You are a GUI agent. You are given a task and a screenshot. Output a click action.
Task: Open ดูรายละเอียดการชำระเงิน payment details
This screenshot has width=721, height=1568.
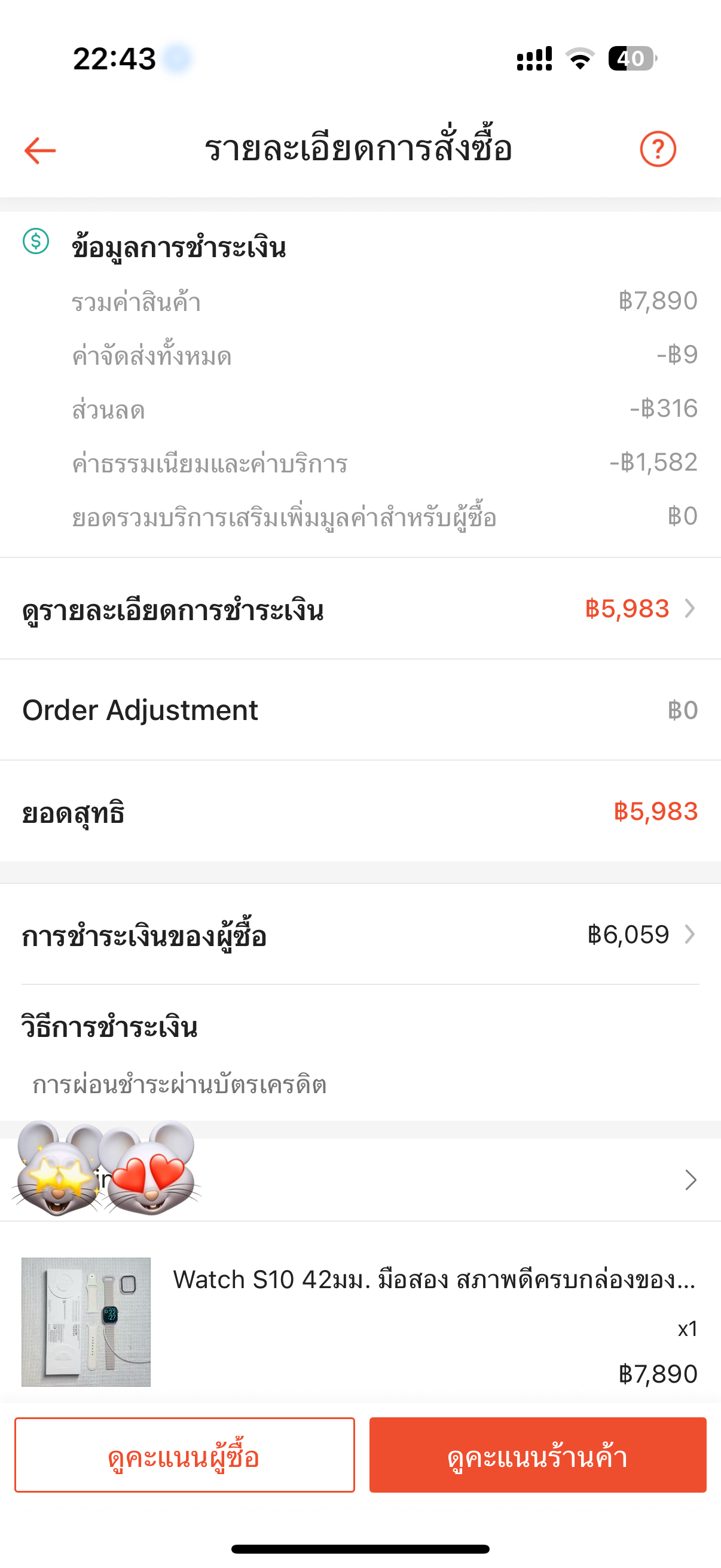360,609
